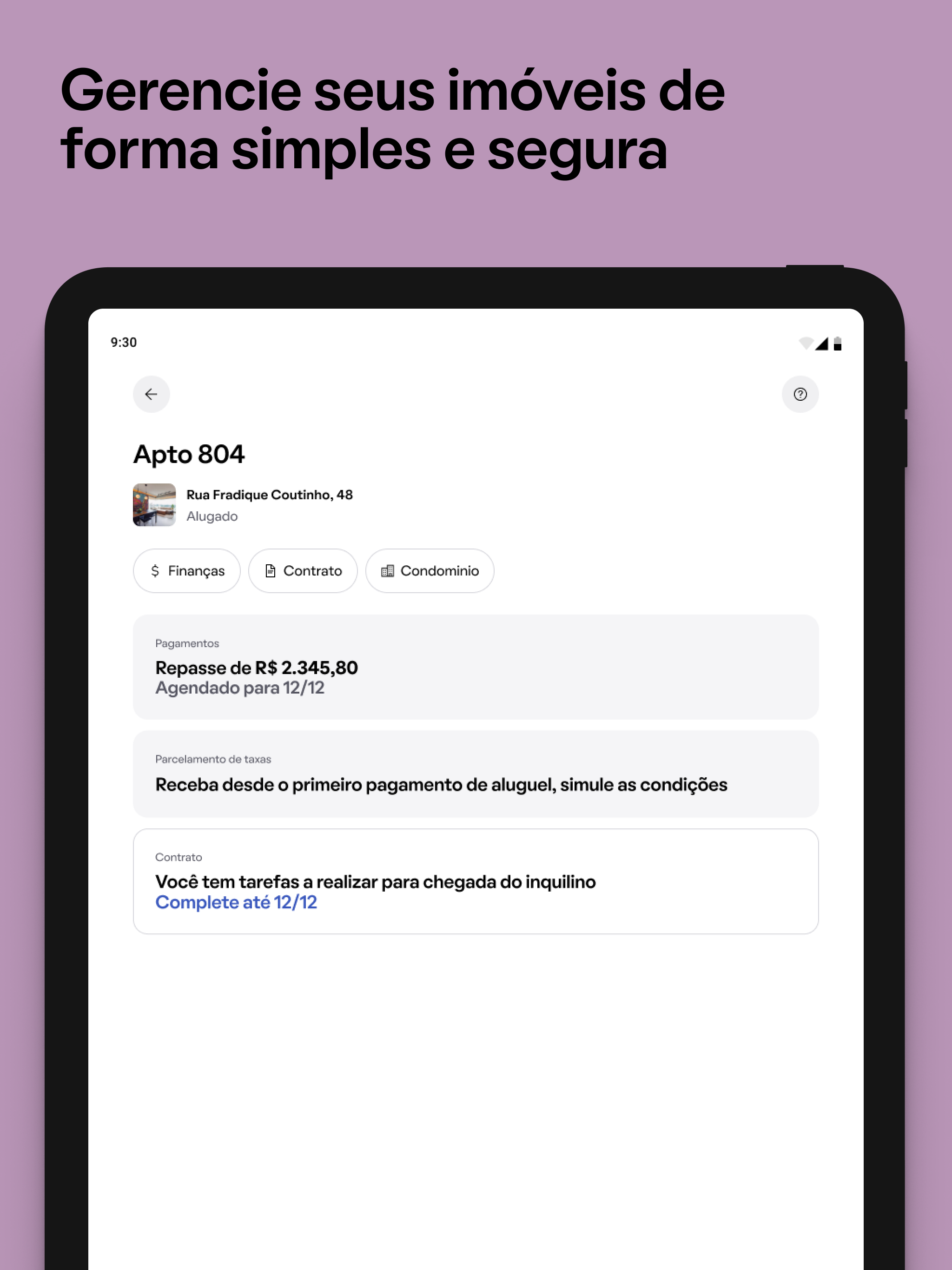Click the Alugado status label
Image resolution: width=952 pixels, height=1270 pixels.
click(212, 516)
